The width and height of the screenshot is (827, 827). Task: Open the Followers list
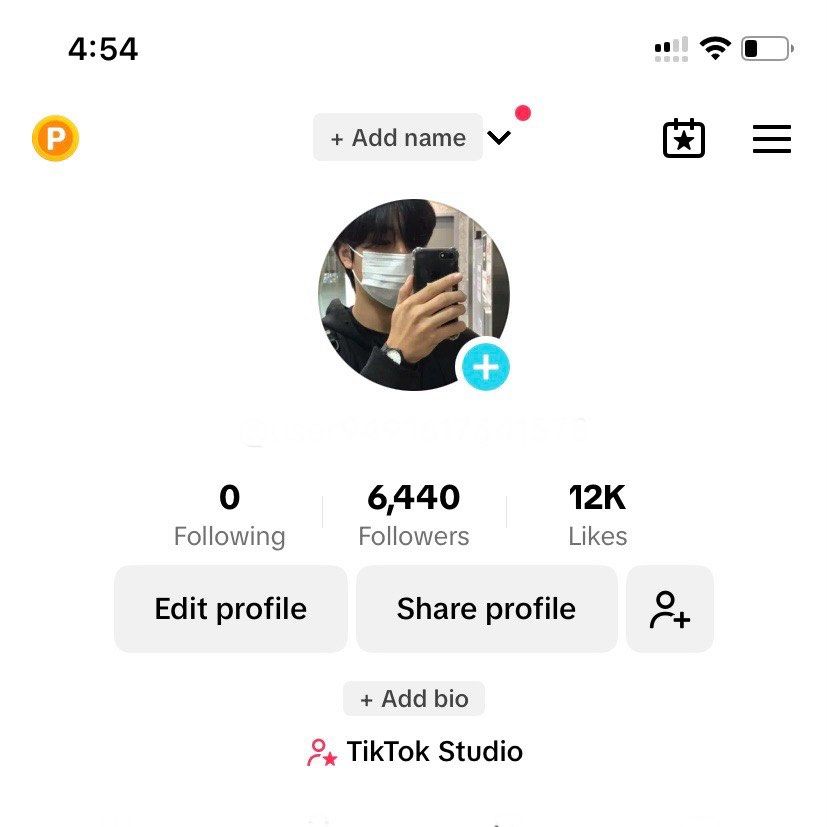(414, 515)
